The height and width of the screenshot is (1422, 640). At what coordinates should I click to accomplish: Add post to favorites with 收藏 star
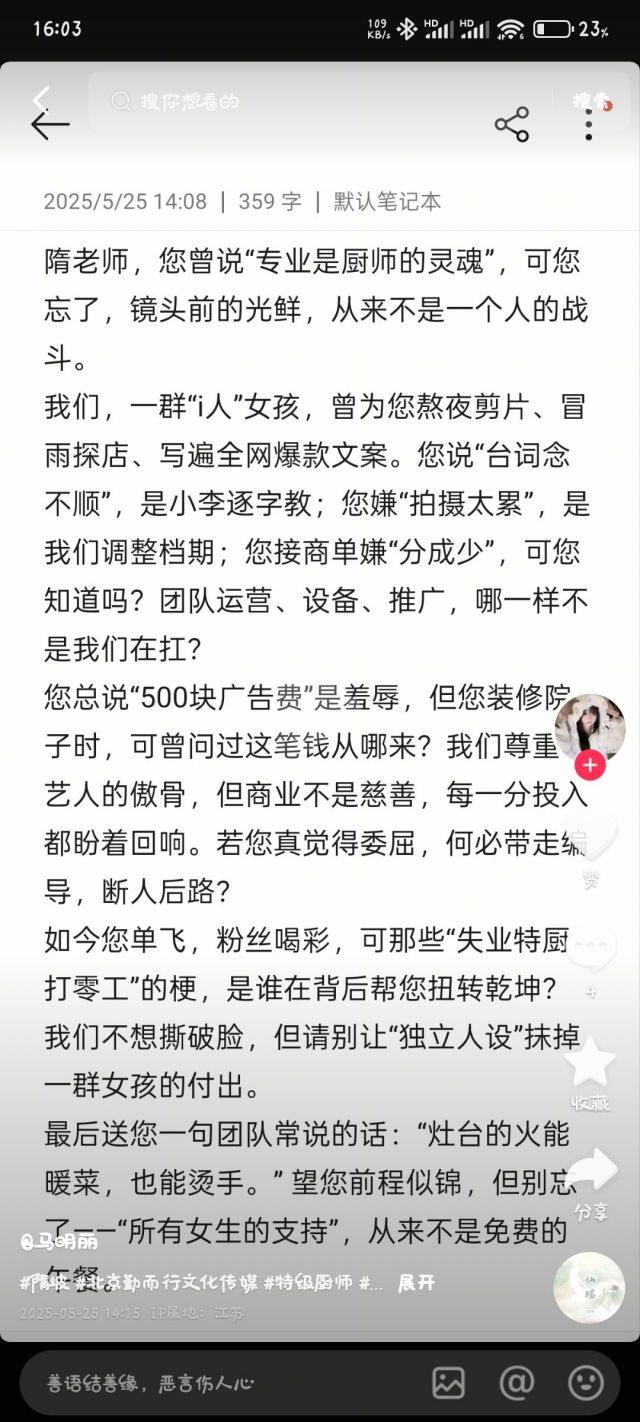pos(590,1062)
